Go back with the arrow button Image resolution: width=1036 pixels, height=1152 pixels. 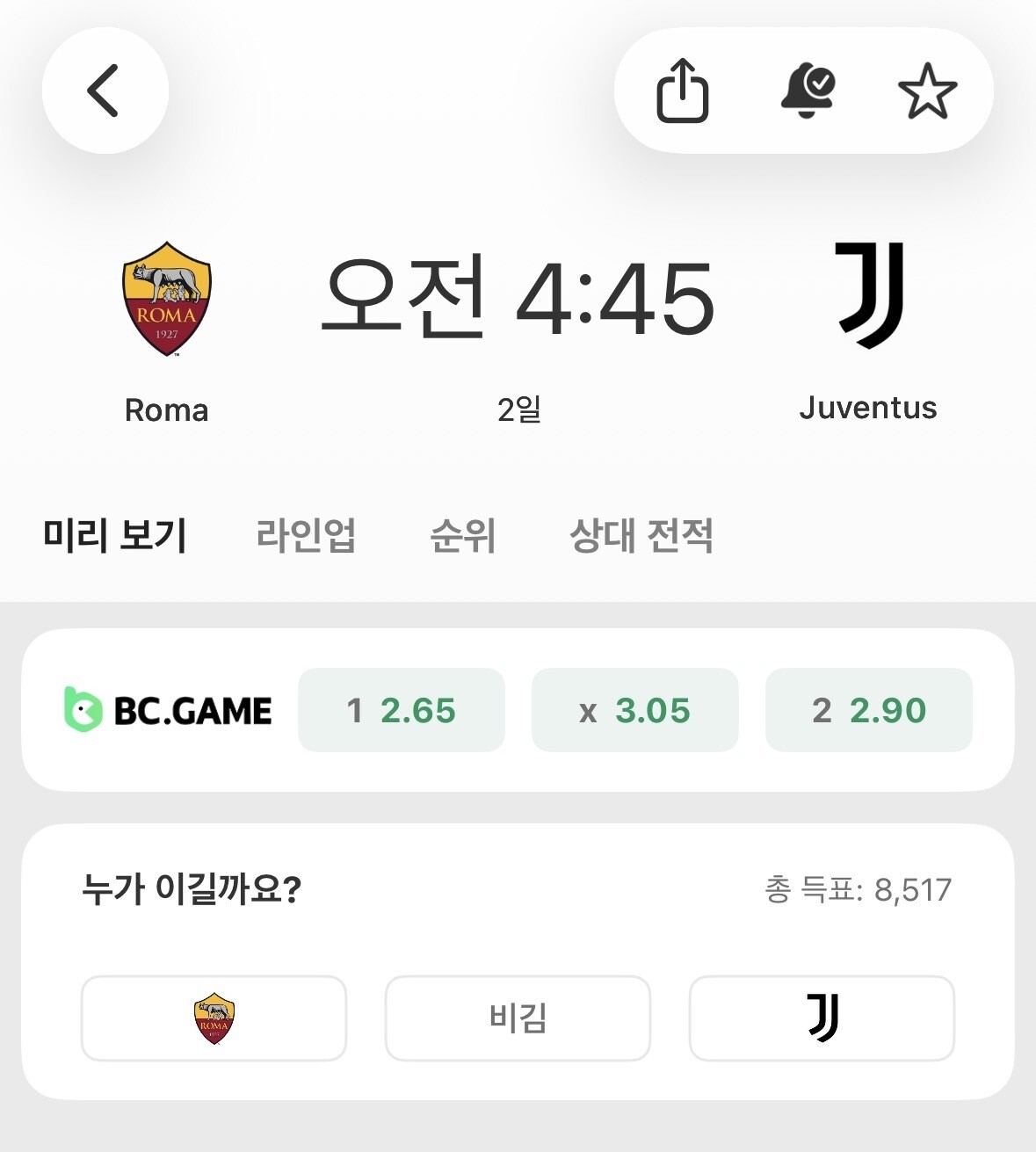(105, 91)
